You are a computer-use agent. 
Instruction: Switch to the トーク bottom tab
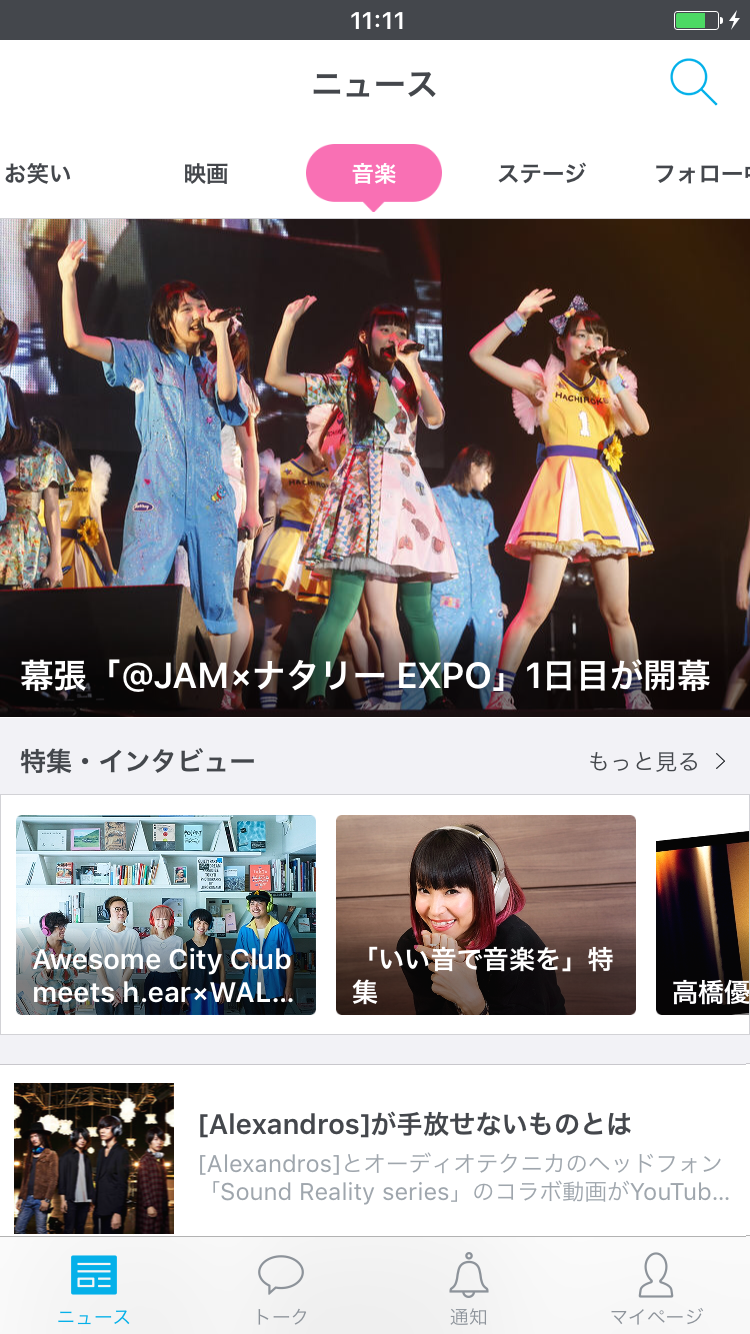(281, 1288)
